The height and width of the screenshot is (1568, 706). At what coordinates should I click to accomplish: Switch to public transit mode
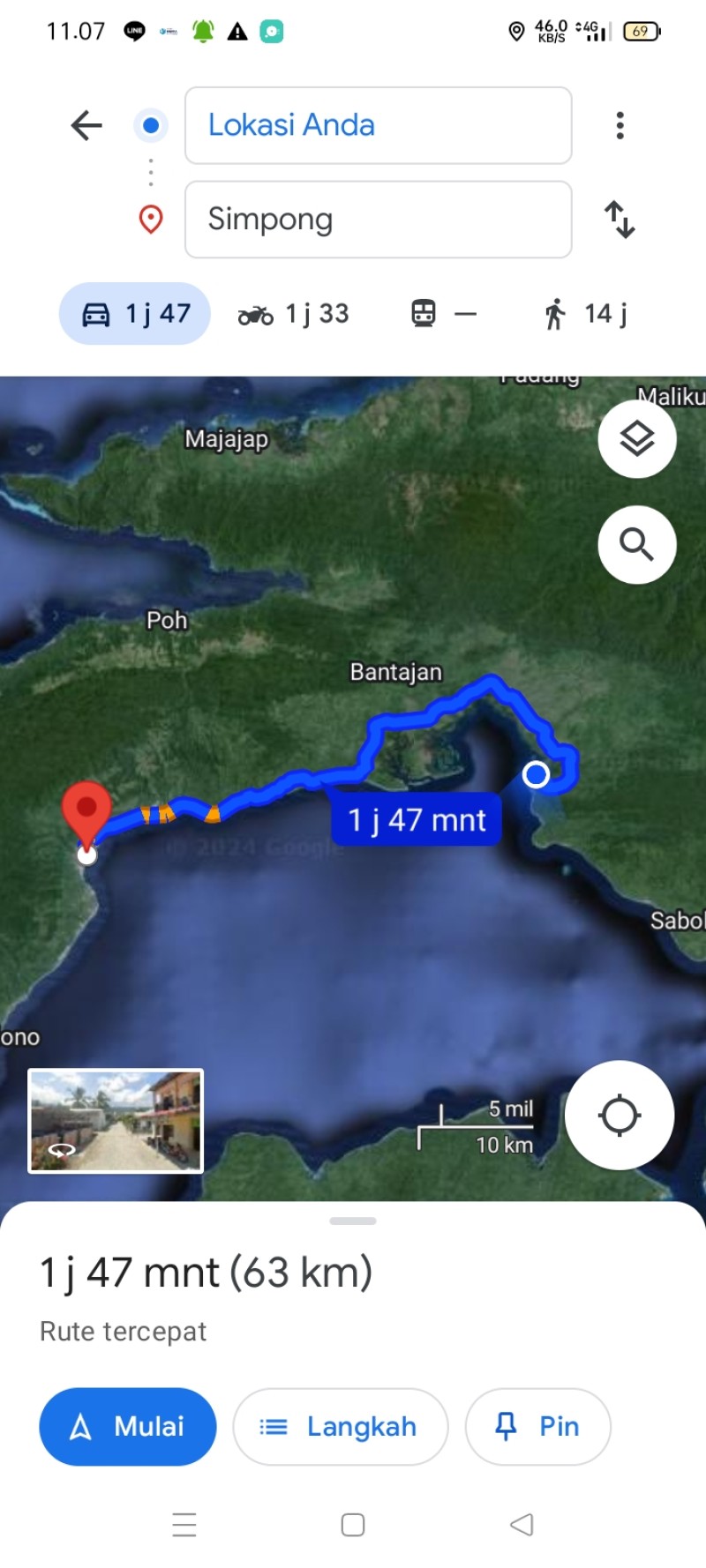click(x=445, y=313)
